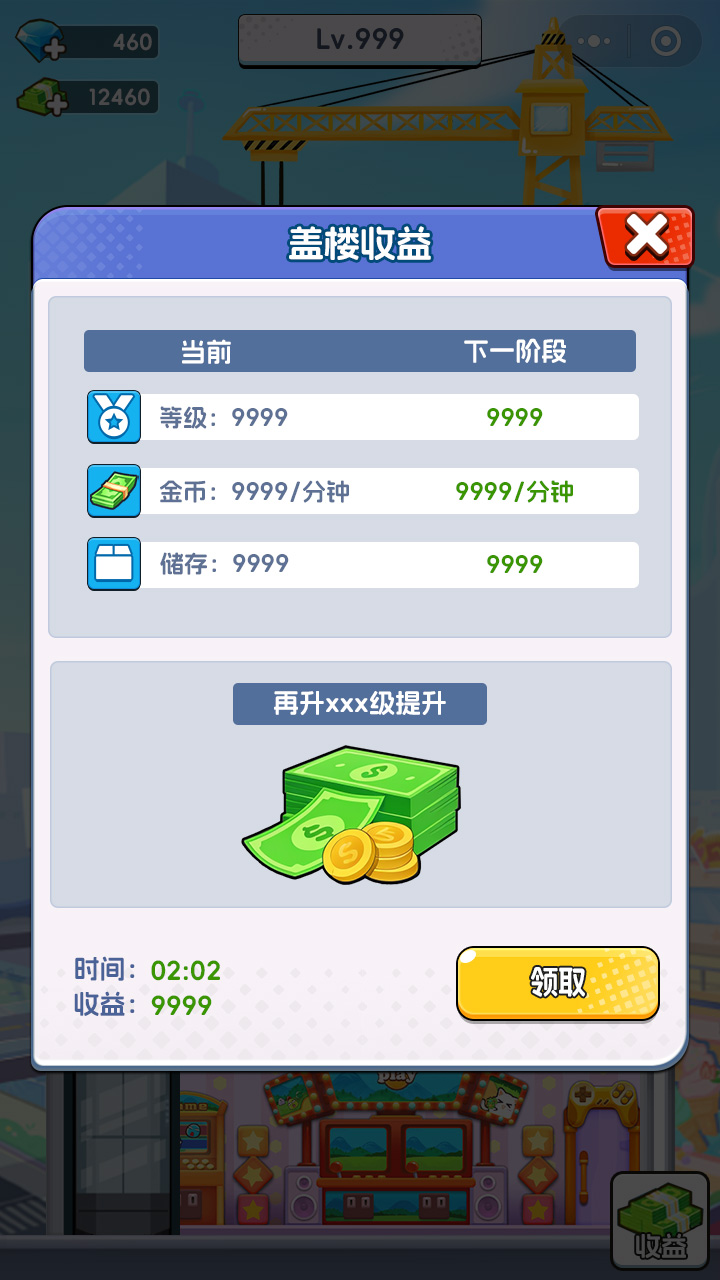Close the 盖楼收益 dialog
Viewport: 720px width, 1280px height.
646,237
